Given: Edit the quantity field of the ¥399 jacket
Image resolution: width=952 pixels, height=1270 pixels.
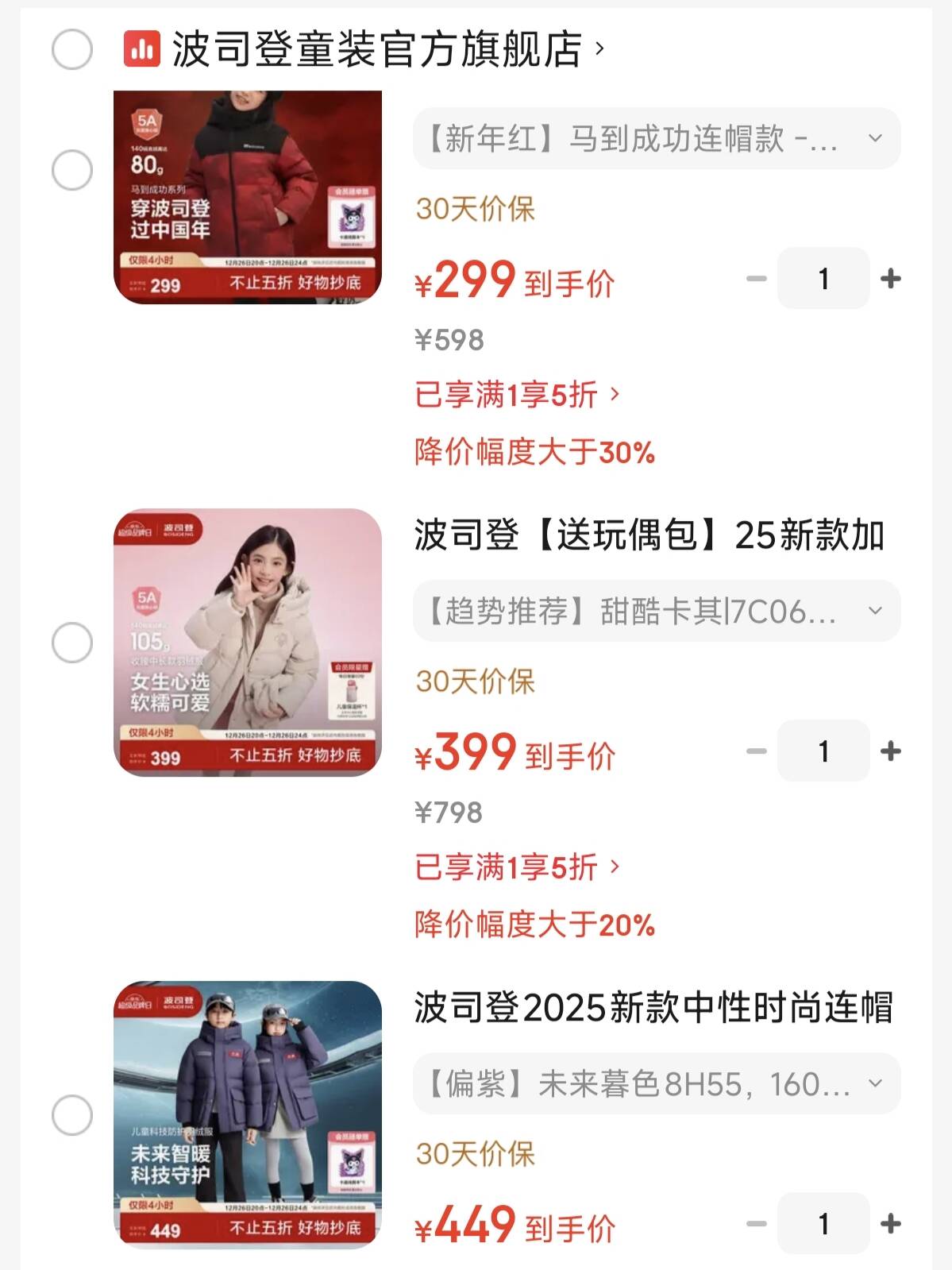Looking at the screenshot, I should pyautogui.click(x=823, y=751).
